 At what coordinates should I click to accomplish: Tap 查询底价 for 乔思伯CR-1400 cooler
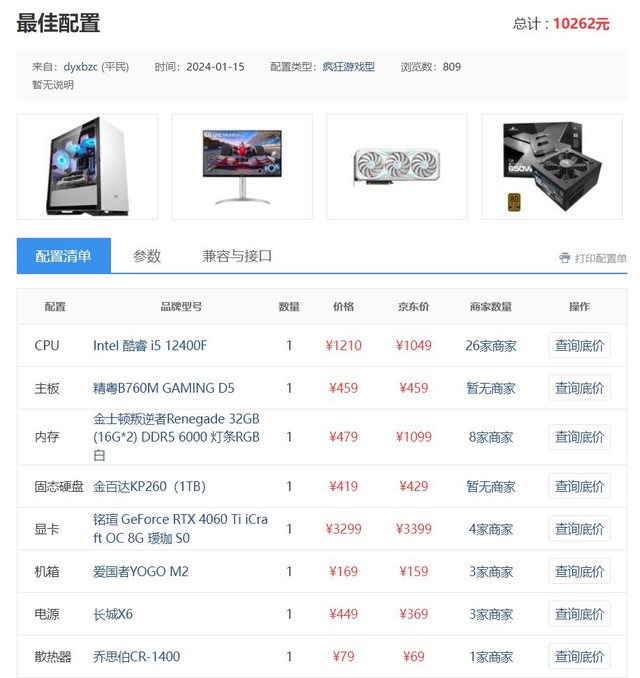click(x=579, y=657)
